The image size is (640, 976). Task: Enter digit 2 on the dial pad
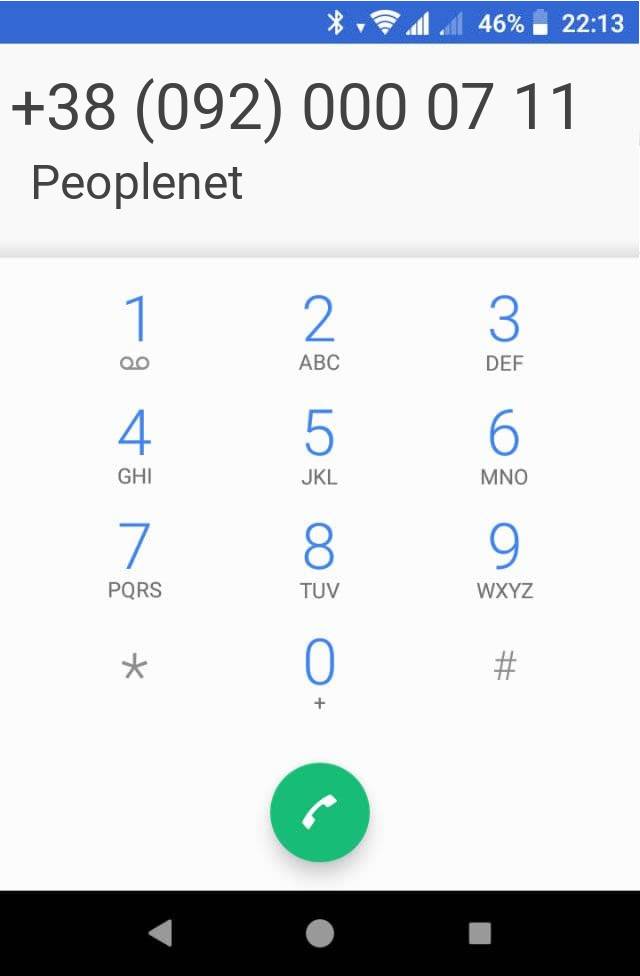[319, 334]
